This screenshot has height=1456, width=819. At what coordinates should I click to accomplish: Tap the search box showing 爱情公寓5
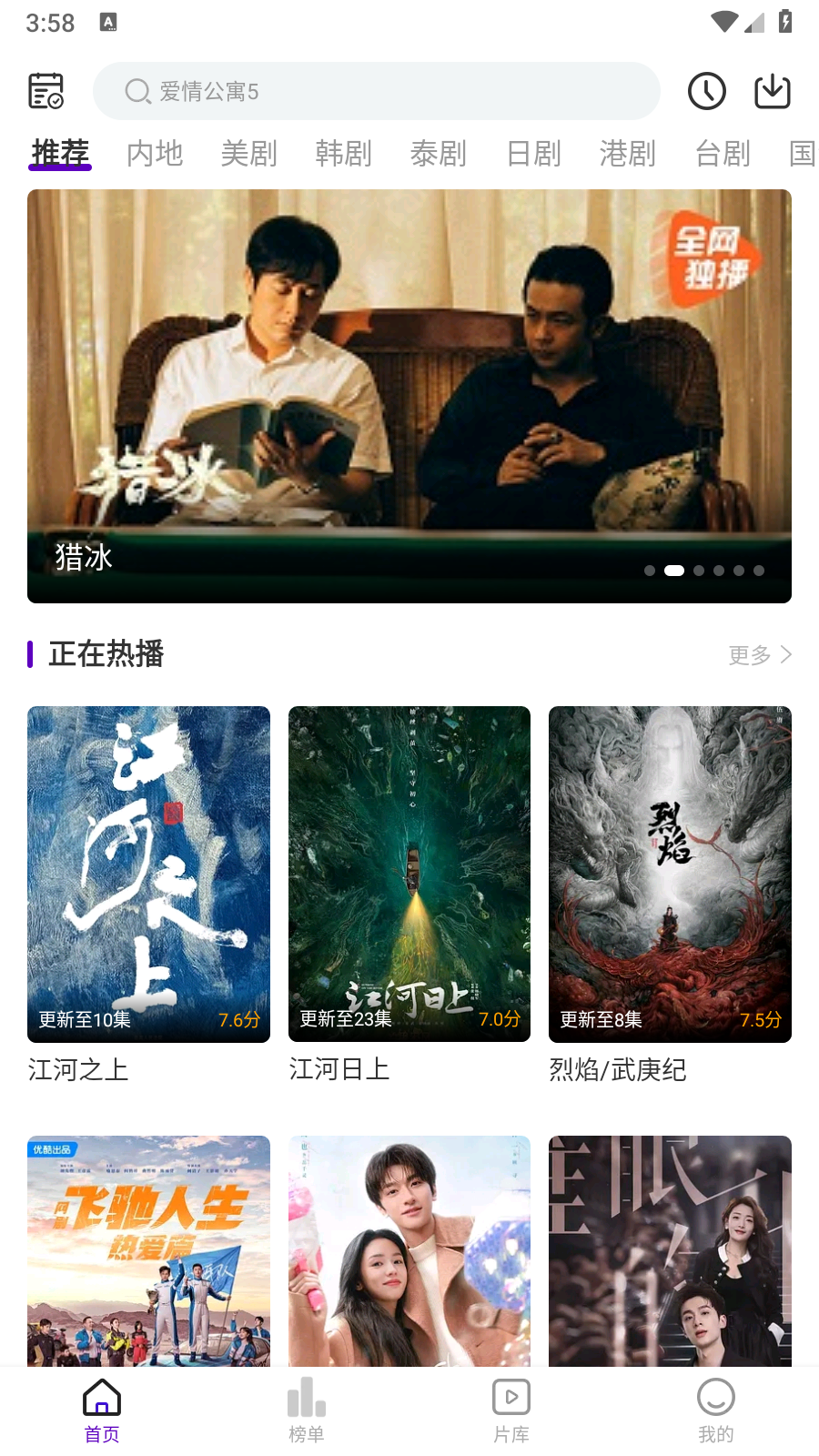coord(376,91)
